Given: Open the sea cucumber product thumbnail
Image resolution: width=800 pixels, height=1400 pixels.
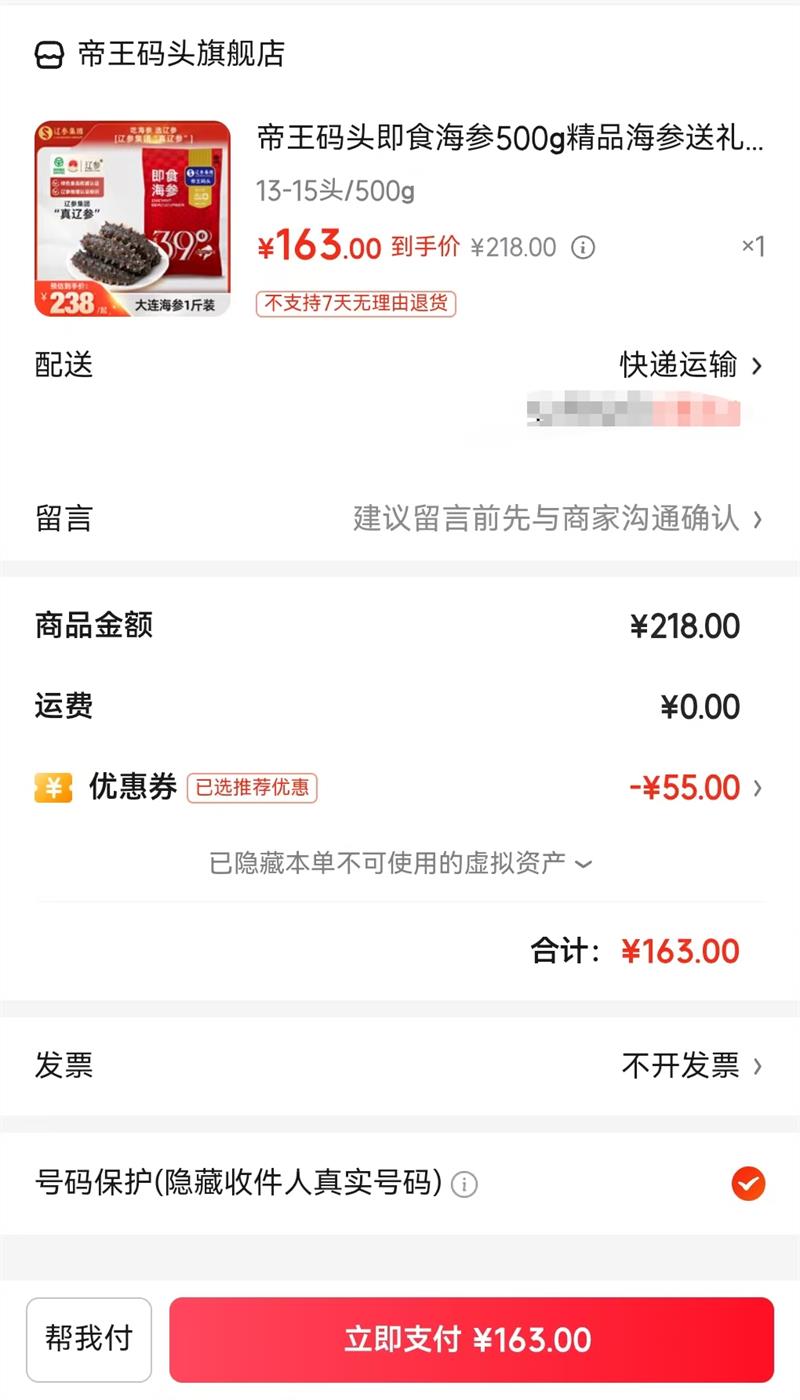Looking at the screenshot, I should 132,219.
